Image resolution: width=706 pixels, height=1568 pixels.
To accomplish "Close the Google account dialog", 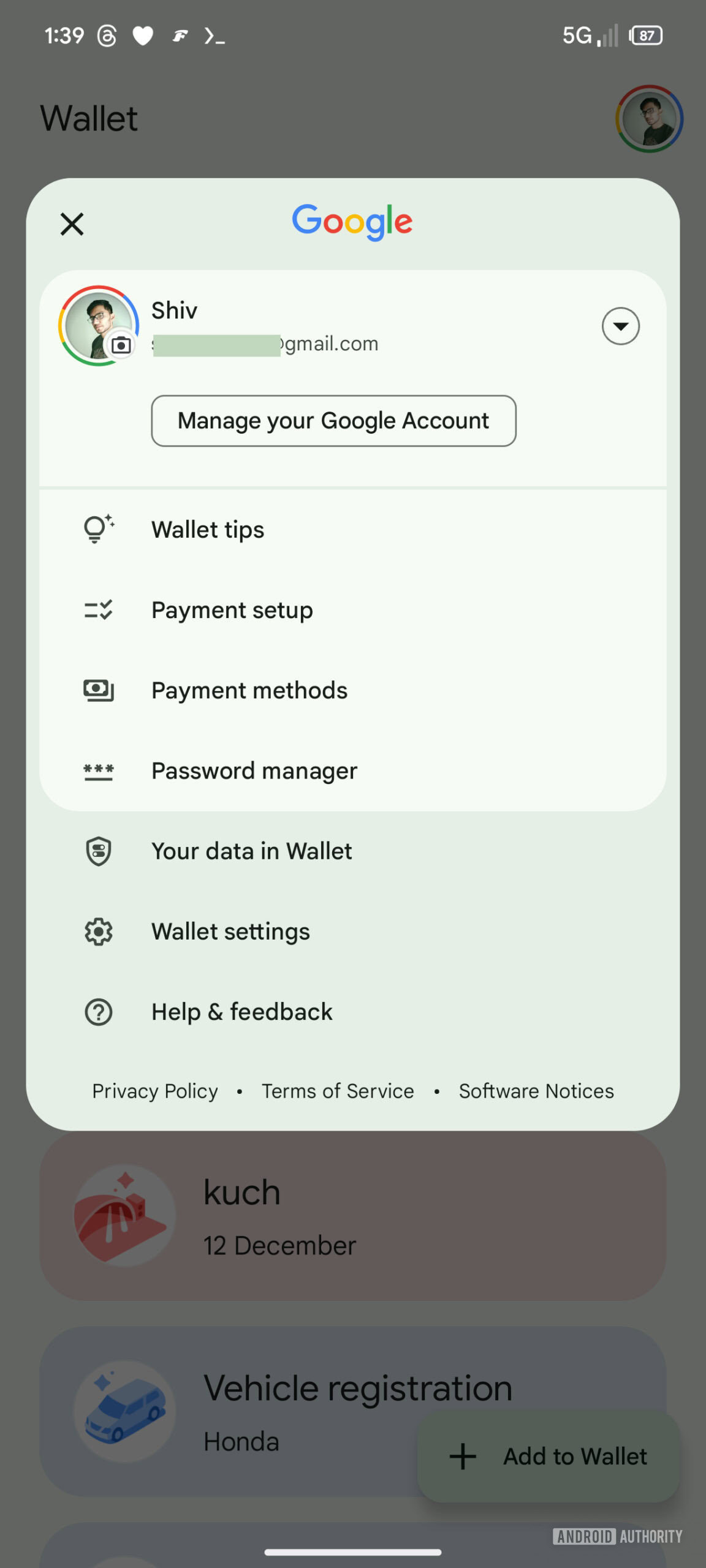I will 72,224.
